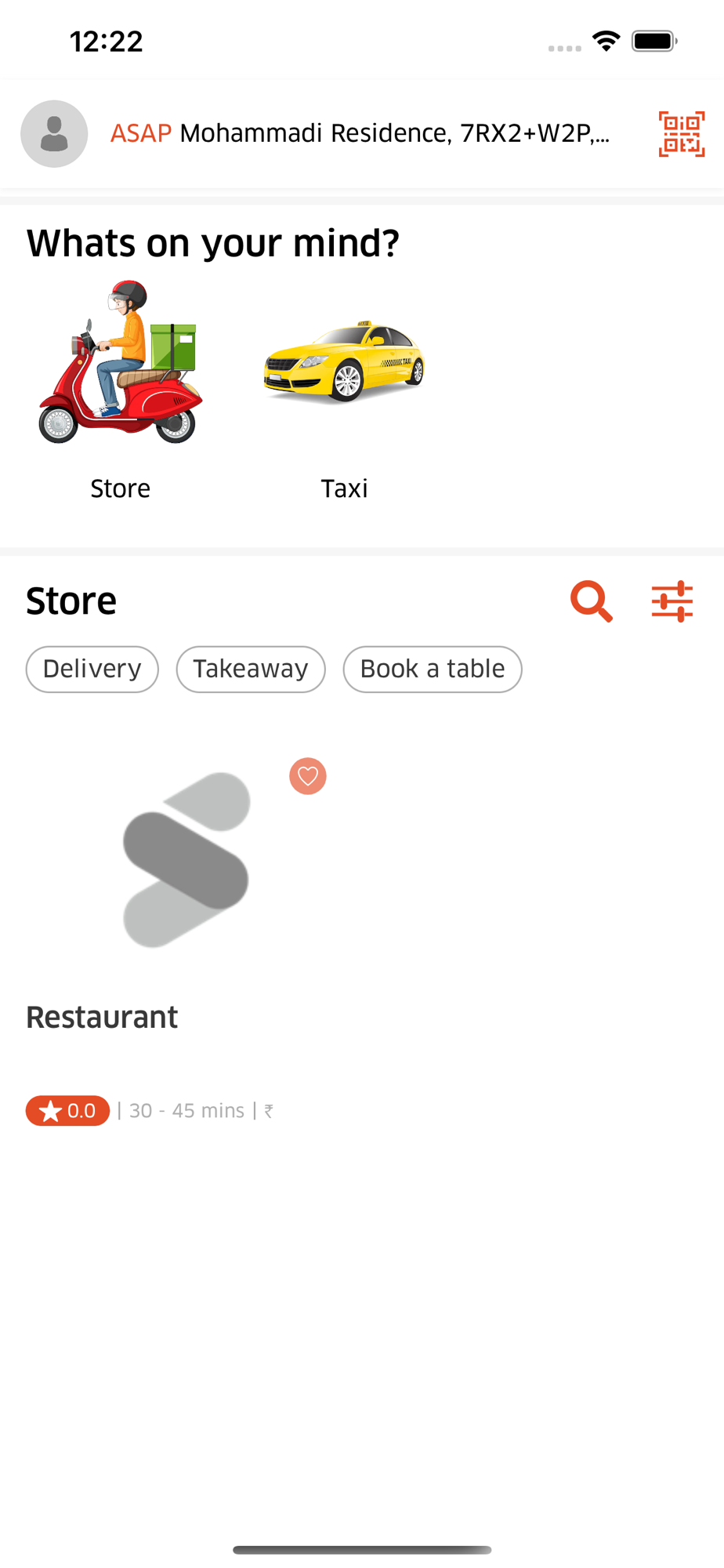Open the store filter options
This screenshot has width=724, height=1568.
click(x=672, y=601)
